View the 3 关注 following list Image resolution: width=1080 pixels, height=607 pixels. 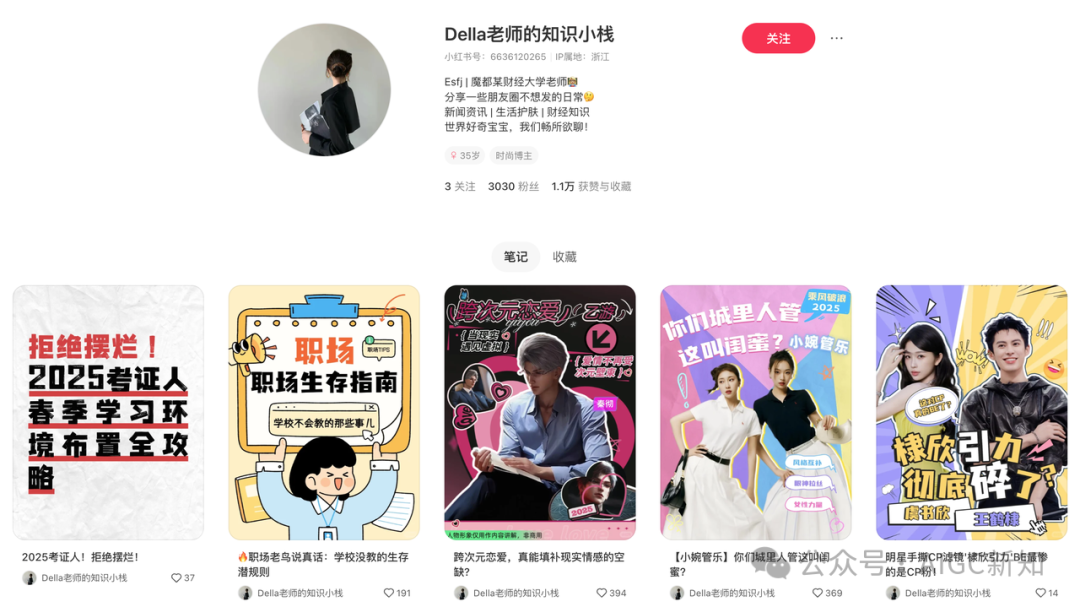[x=460, y=186]
